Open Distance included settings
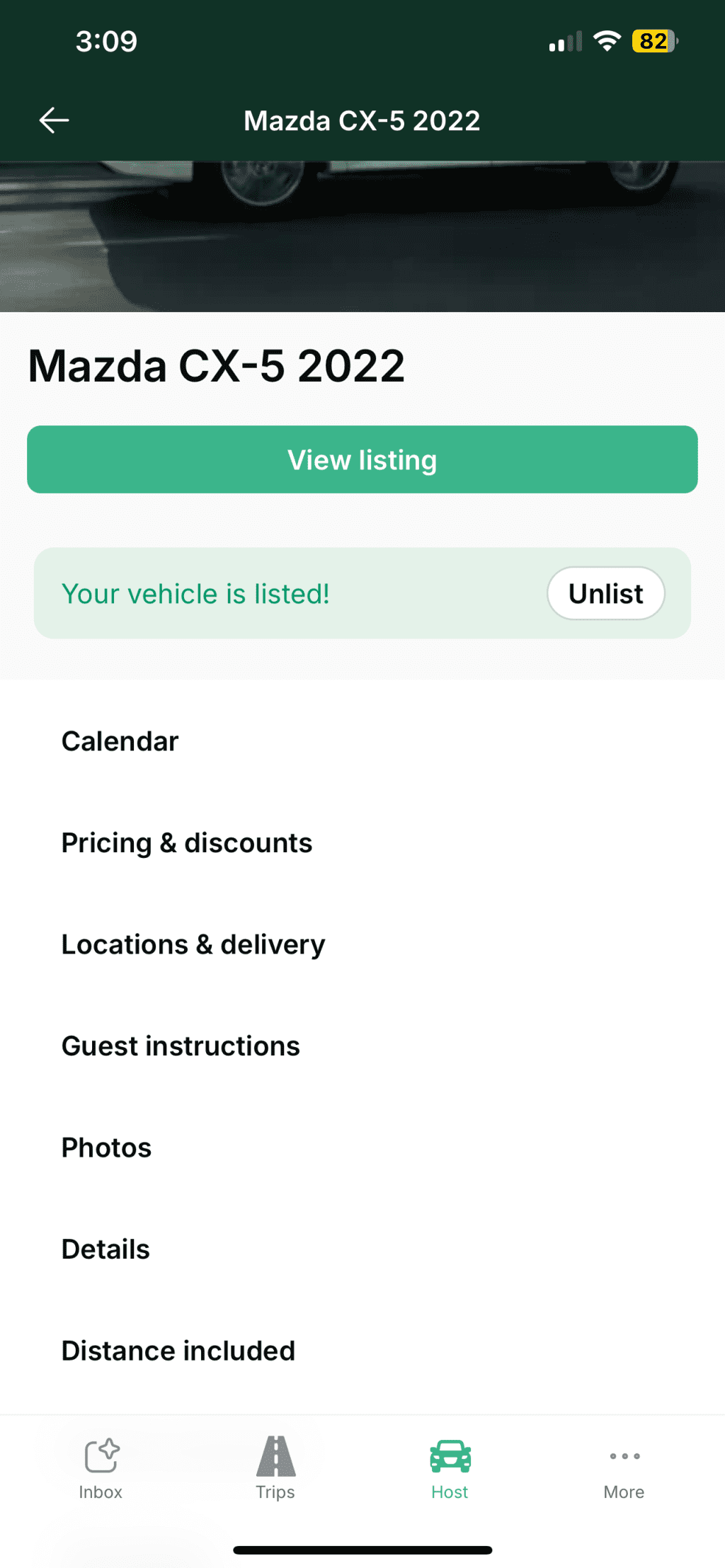 coord(362,1351)
